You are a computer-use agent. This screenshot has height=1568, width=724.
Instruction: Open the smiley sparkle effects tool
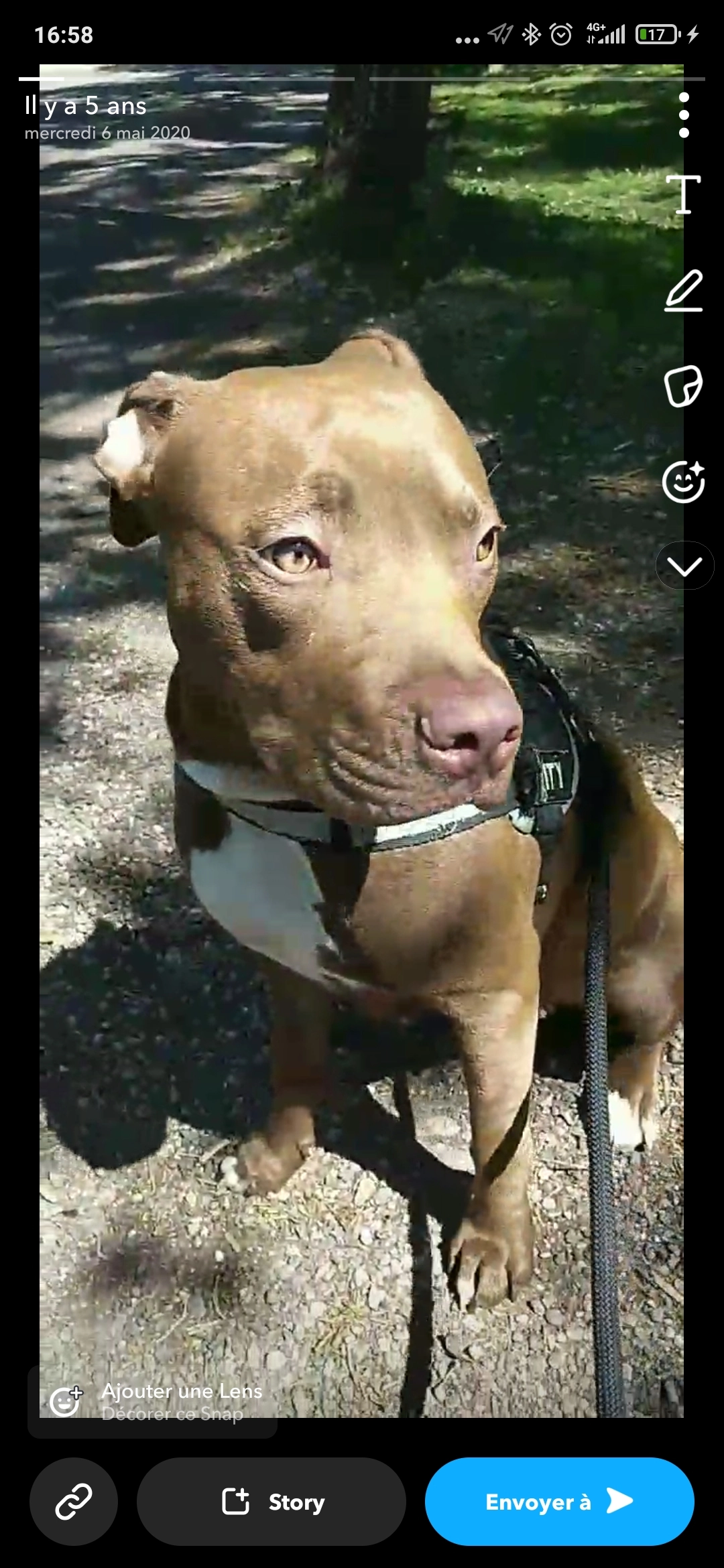tap(684, 482)
